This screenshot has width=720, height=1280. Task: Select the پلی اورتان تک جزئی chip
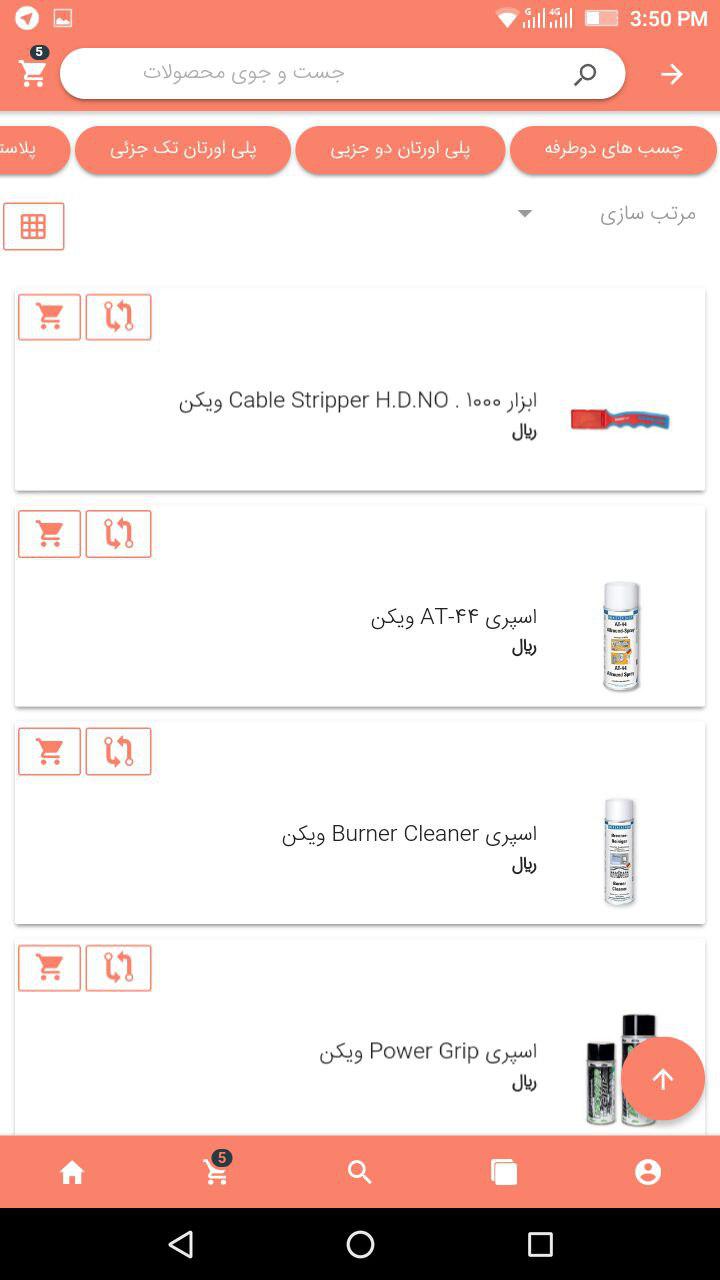pos(183,149)
